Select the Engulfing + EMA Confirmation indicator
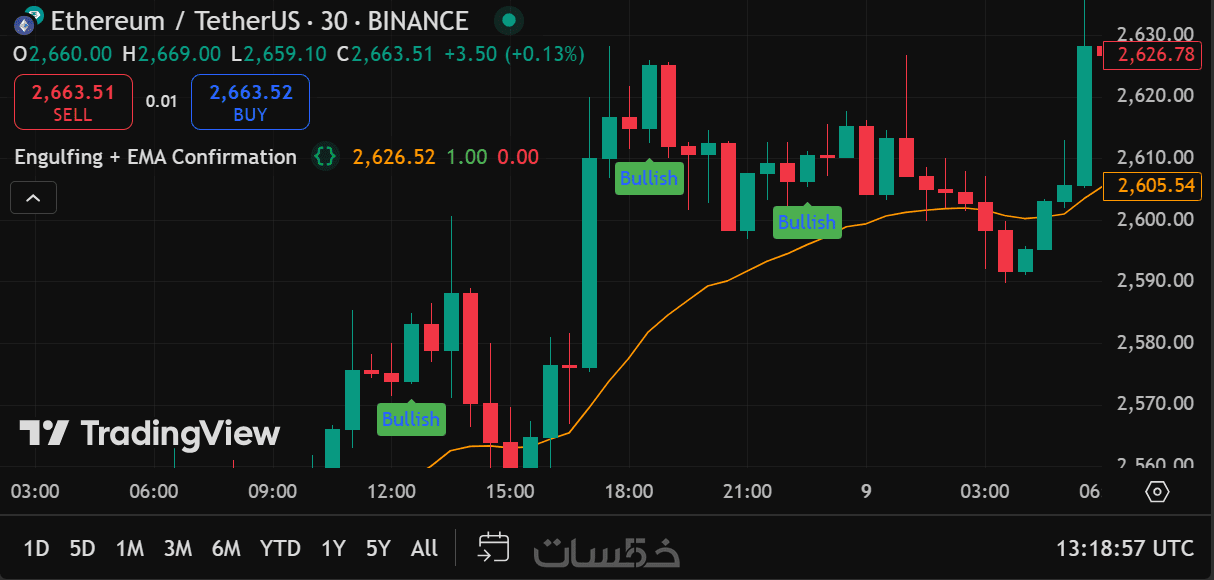The image size is (1214, 580). (x=156, y=157)
